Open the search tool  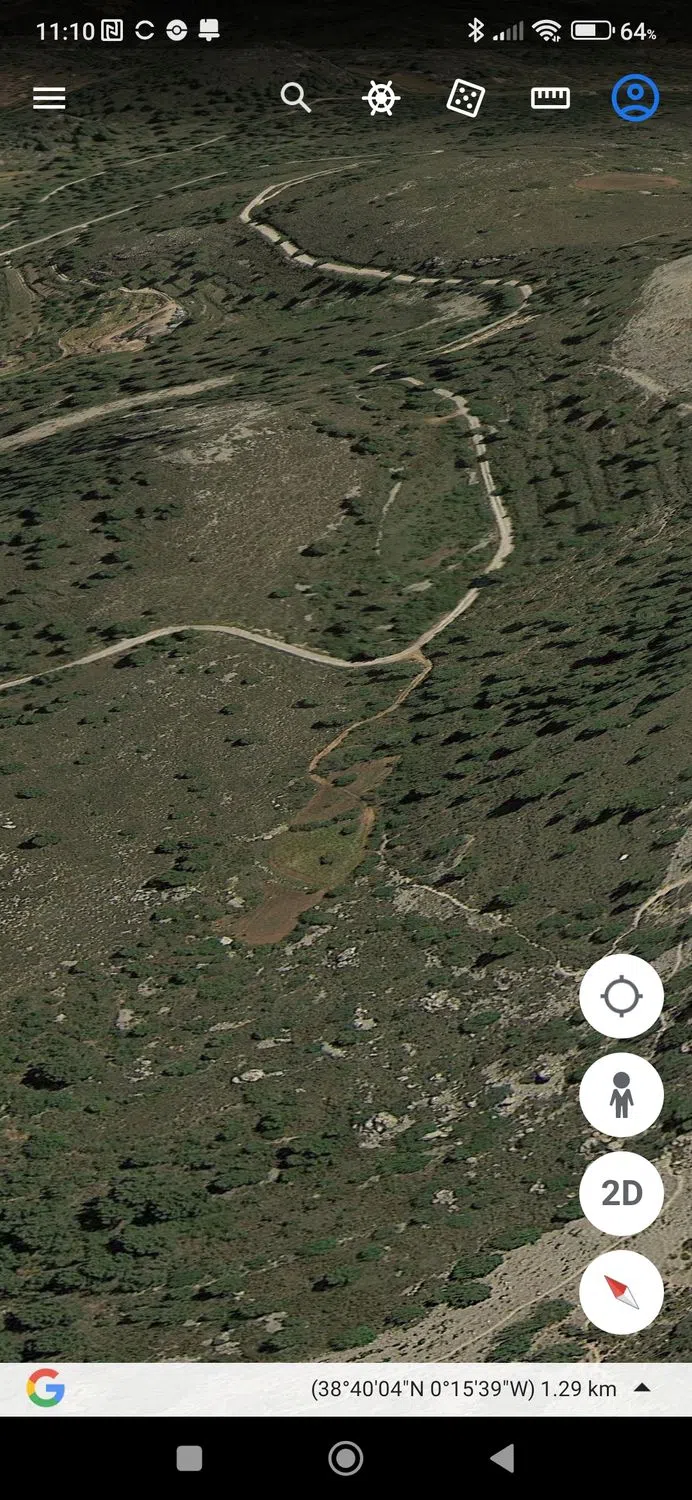(296, 98)
